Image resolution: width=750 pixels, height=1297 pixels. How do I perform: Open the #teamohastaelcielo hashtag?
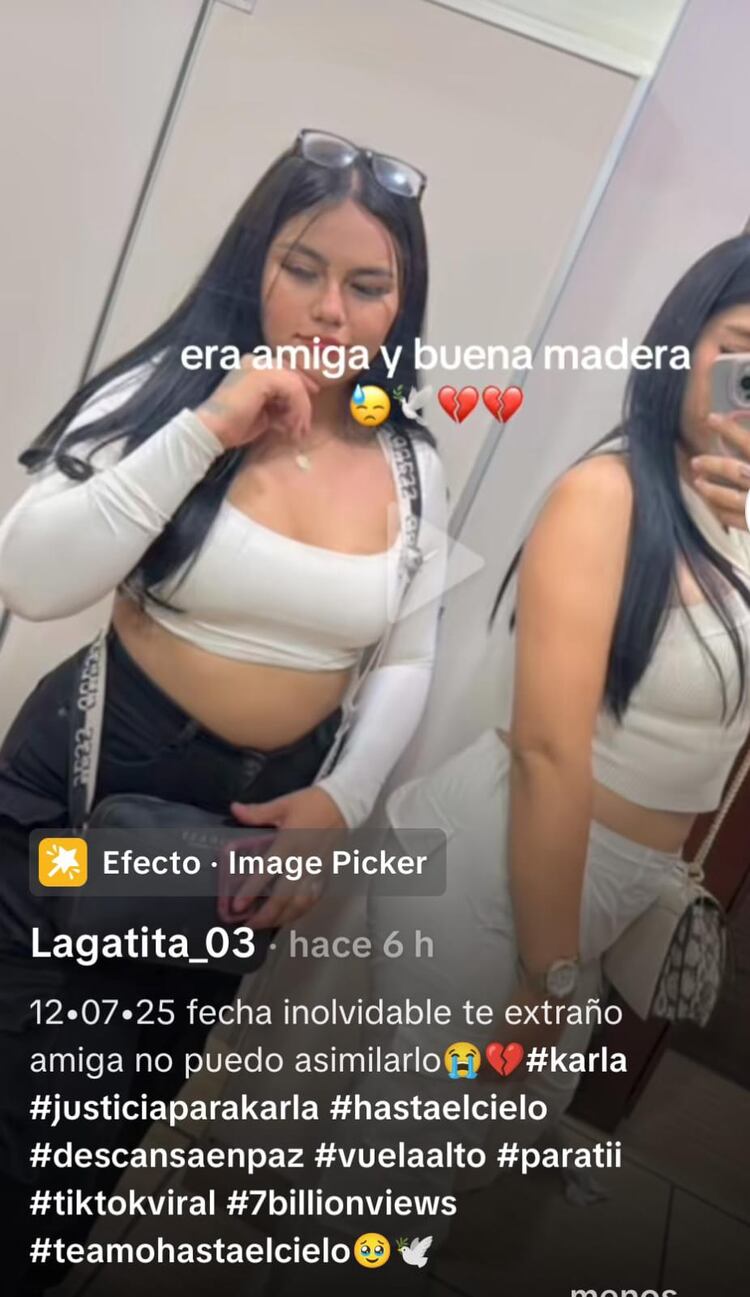click(190, 1250)
